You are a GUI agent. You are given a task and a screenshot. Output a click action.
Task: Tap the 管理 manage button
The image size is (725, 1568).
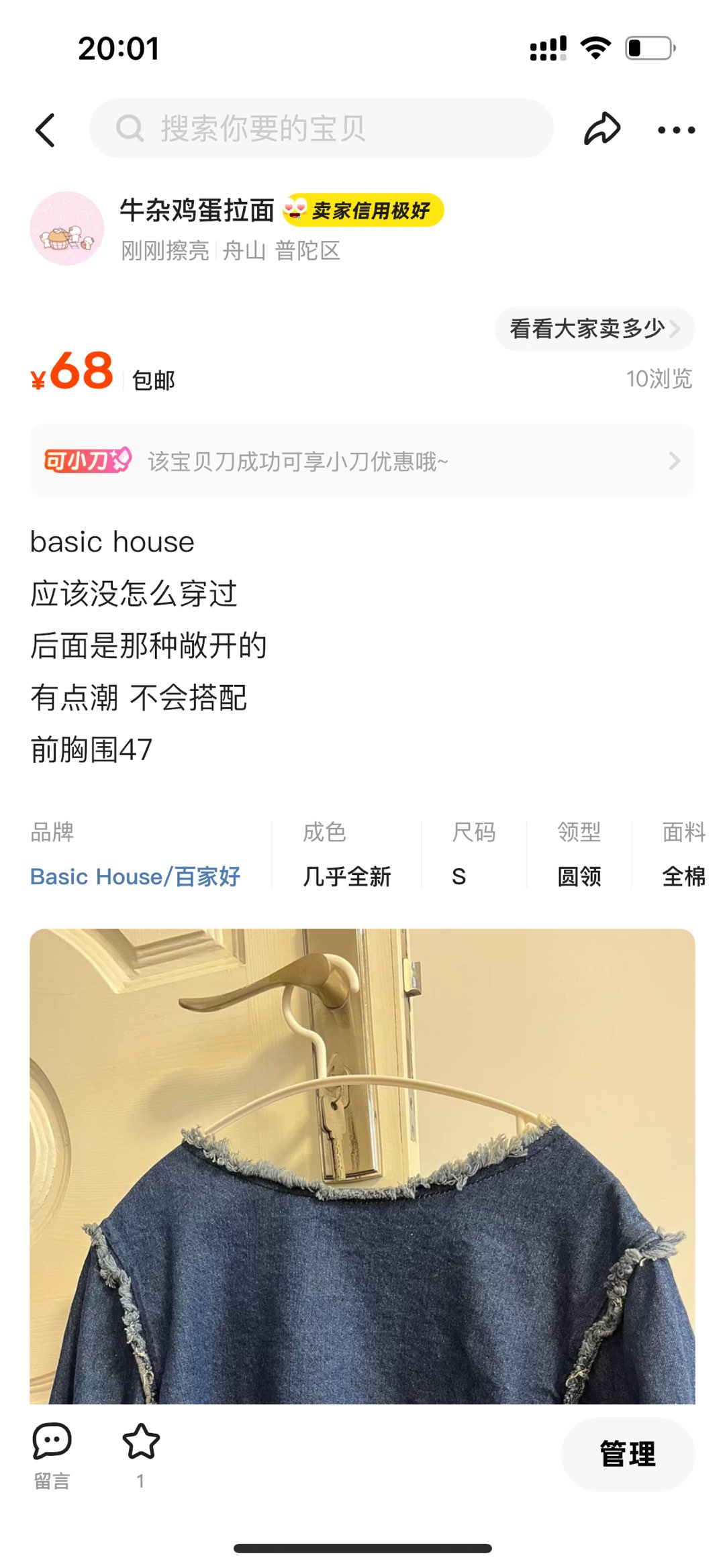point(628,1454)
